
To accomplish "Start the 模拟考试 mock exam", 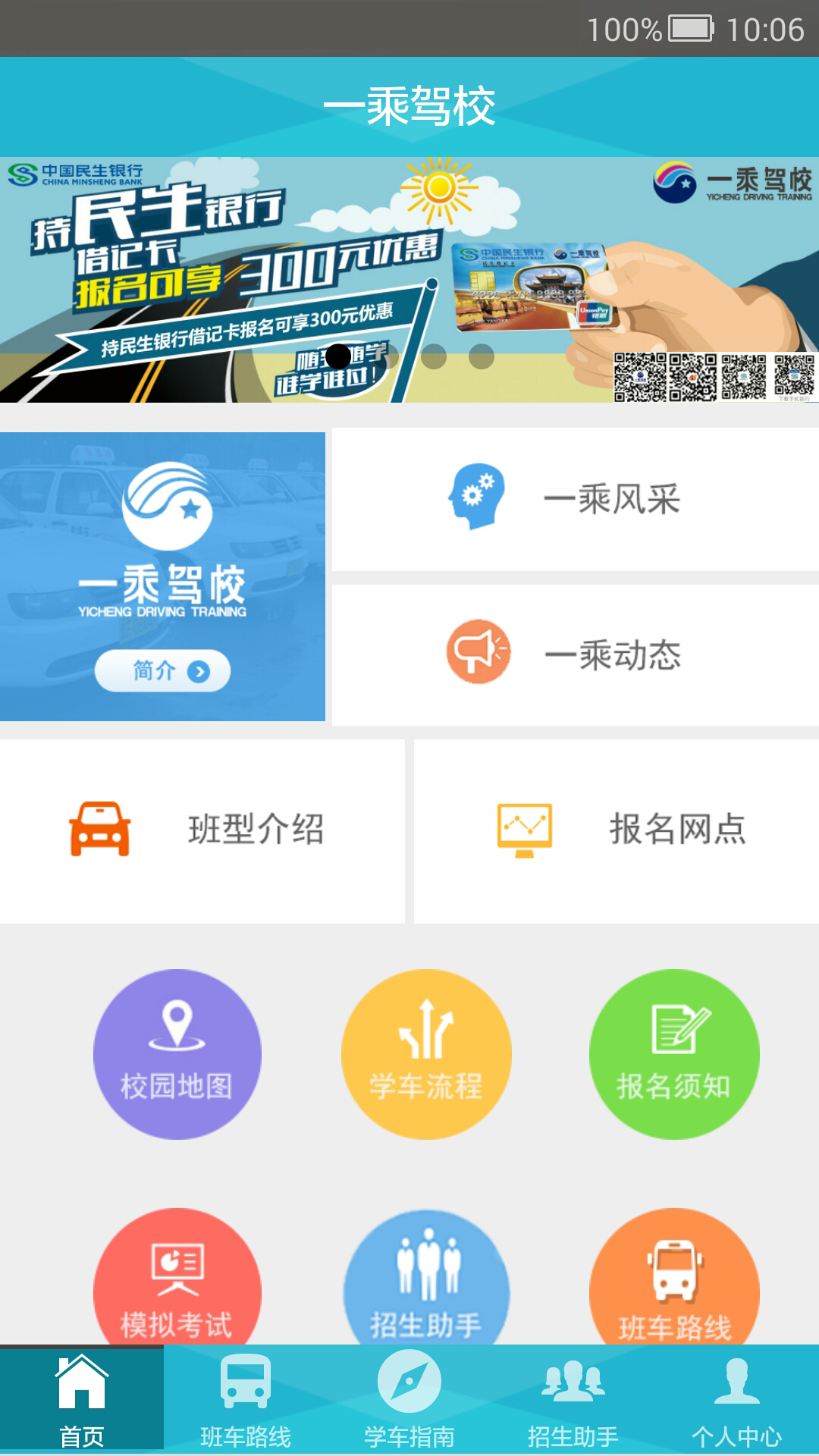I will 177,1282.
